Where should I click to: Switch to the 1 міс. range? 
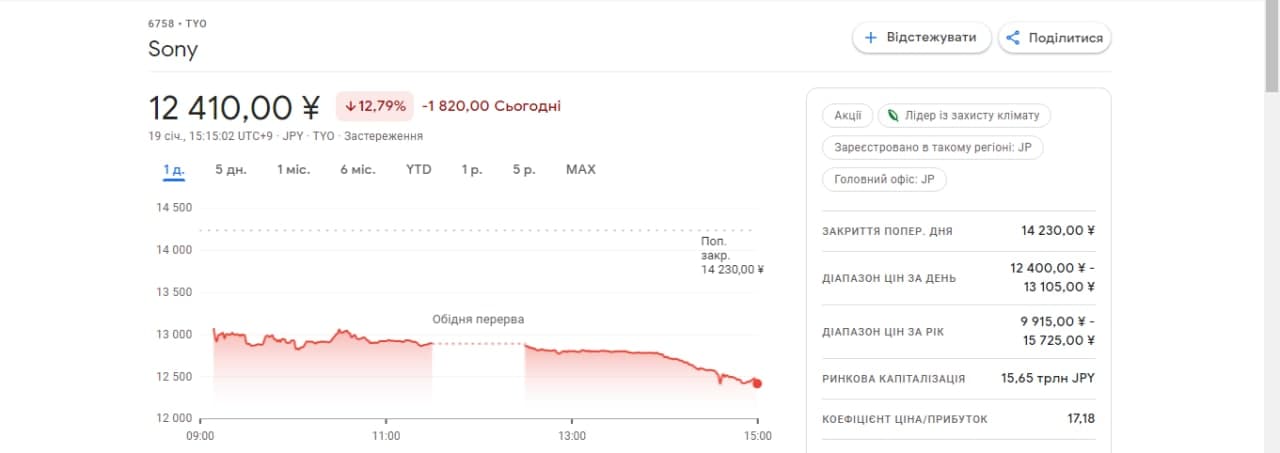click(293, 170)
